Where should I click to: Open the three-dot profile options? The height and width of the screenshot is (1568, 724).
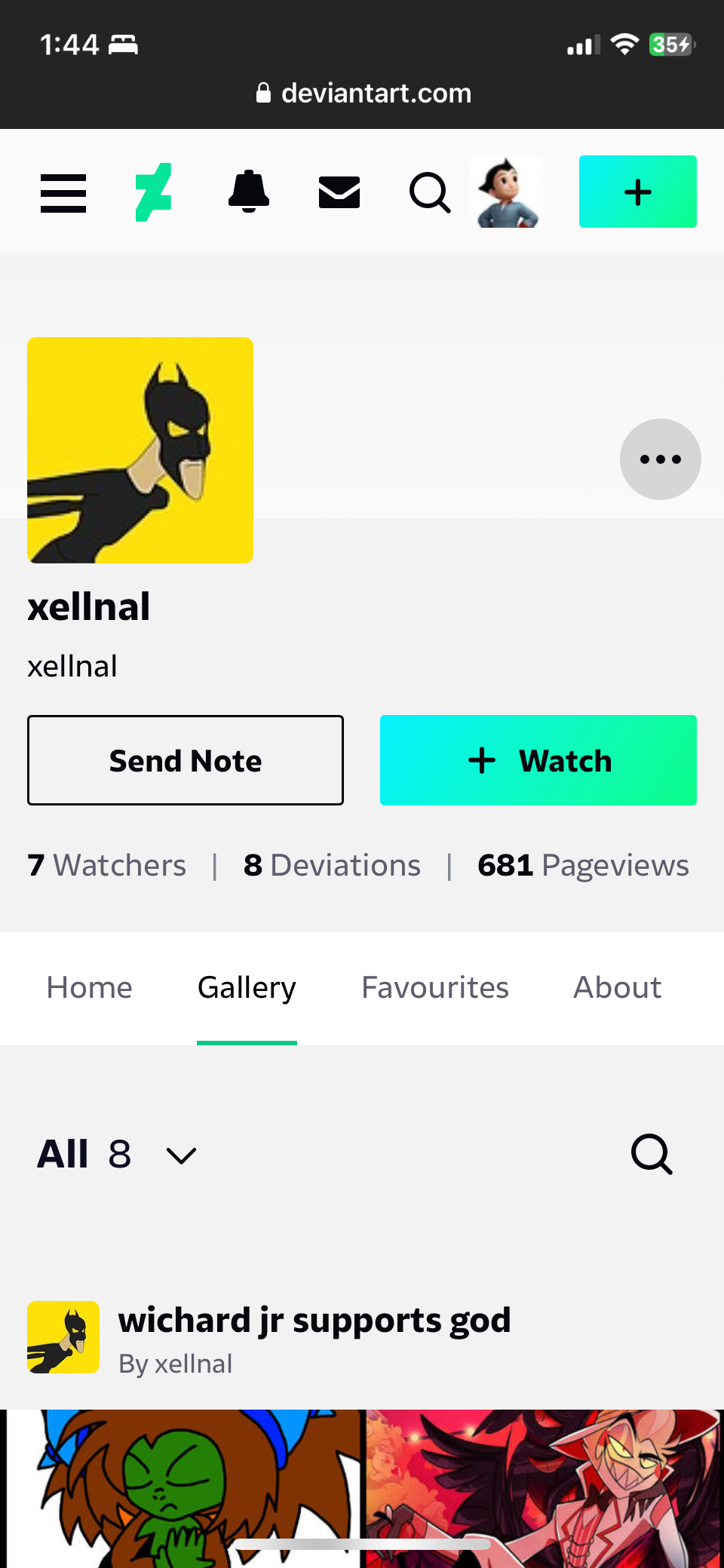click(660, 459)
